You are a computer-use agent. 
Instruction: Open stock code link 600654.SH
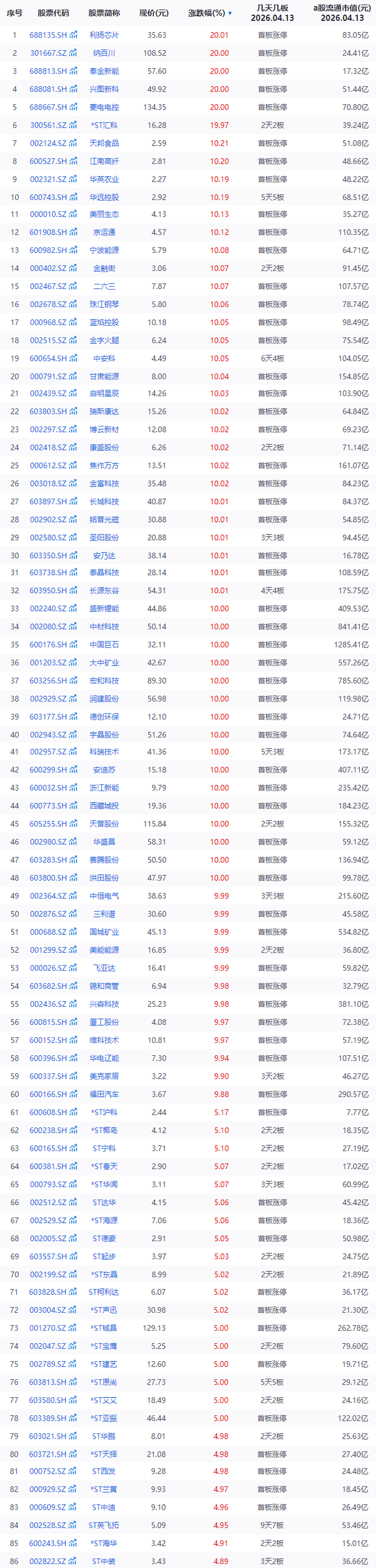(x=48, y=358)
